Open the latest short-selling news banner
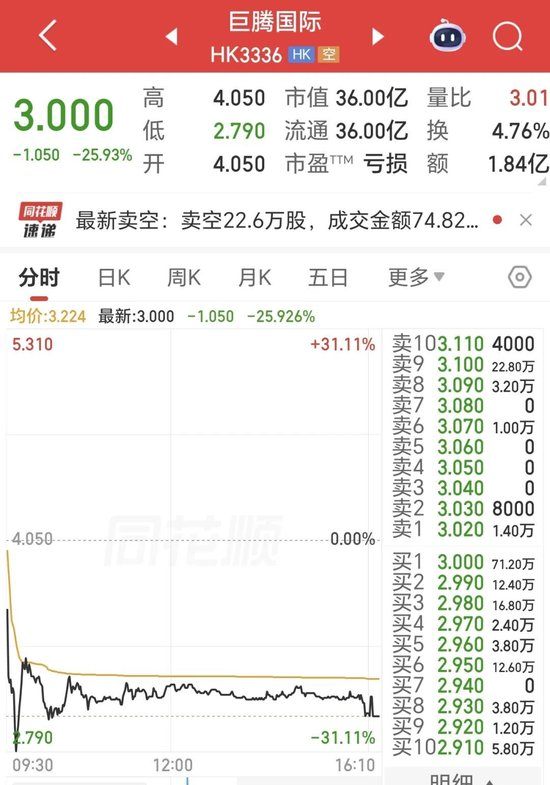550x785 pixels. (x=276, y=220)
